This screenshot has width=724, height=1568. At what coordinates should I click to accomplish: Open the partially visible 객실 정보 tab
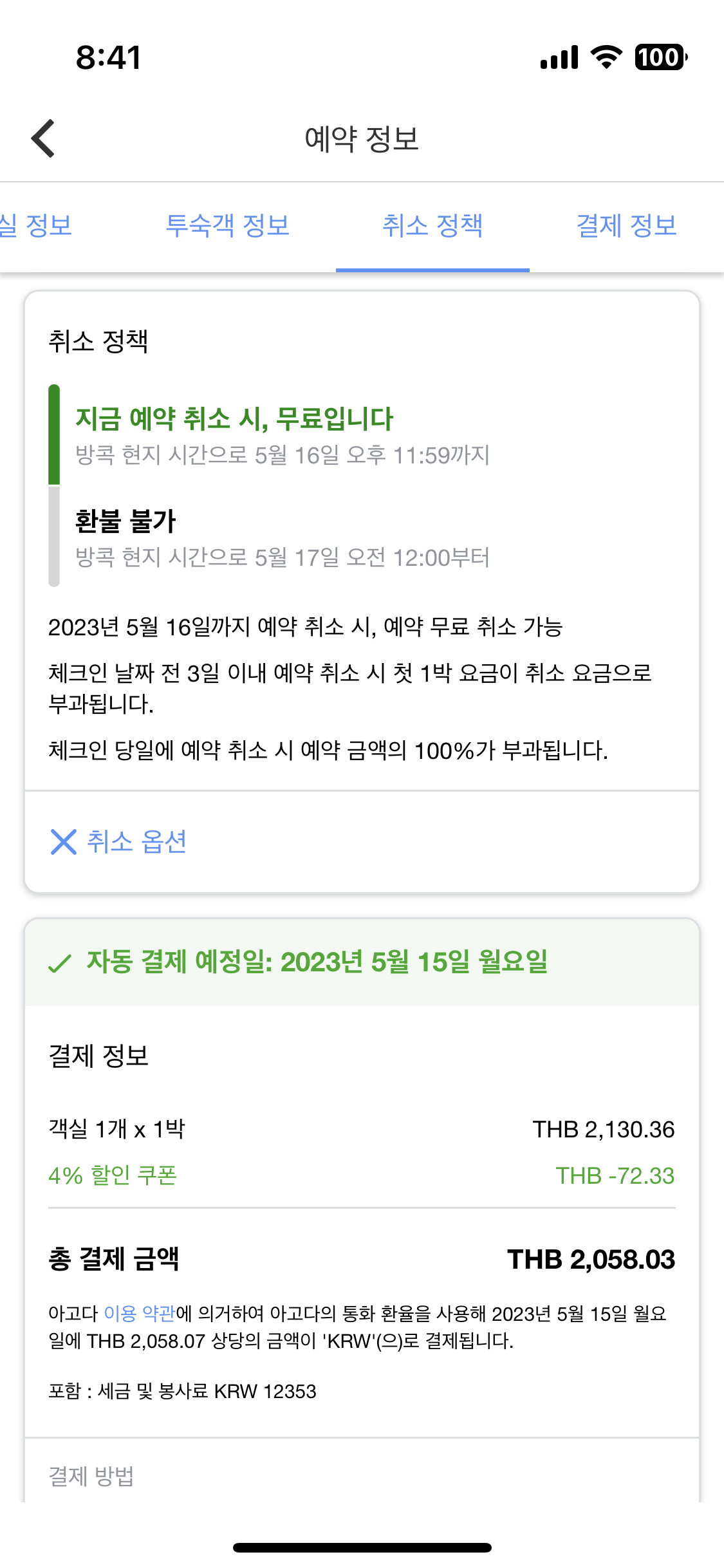click(35, 226)
